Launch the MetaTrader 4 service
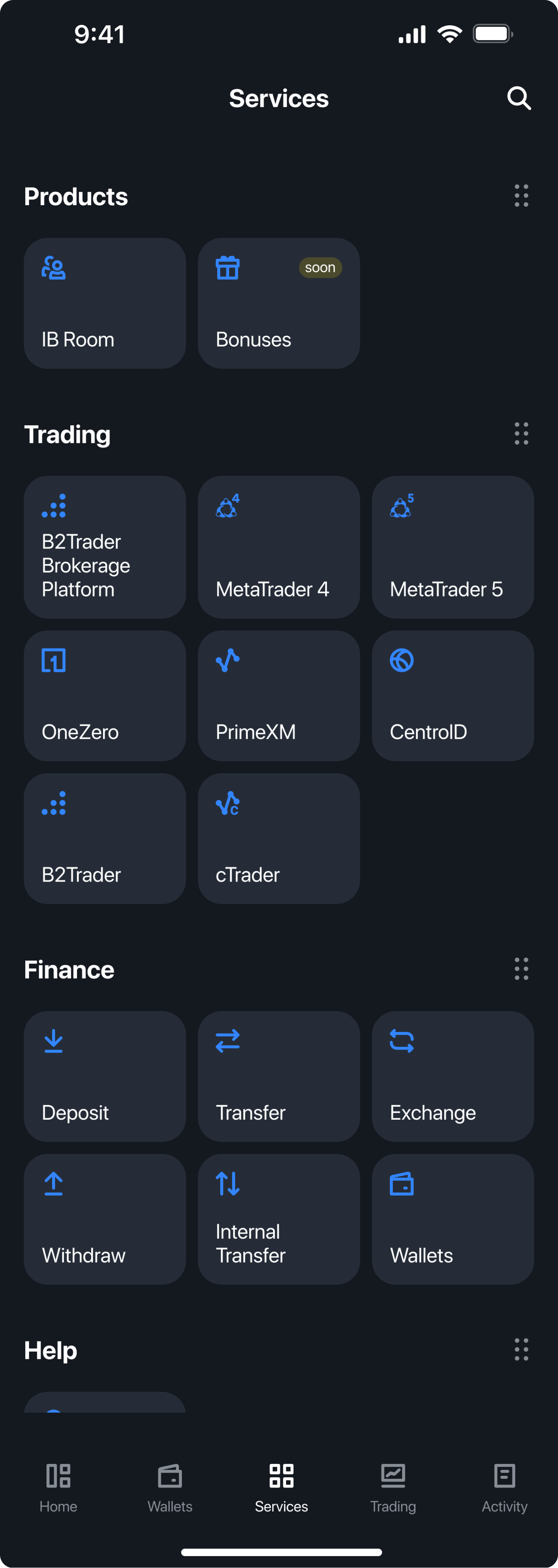Screen dimensions: 558x1568 [x=278, y=547]
